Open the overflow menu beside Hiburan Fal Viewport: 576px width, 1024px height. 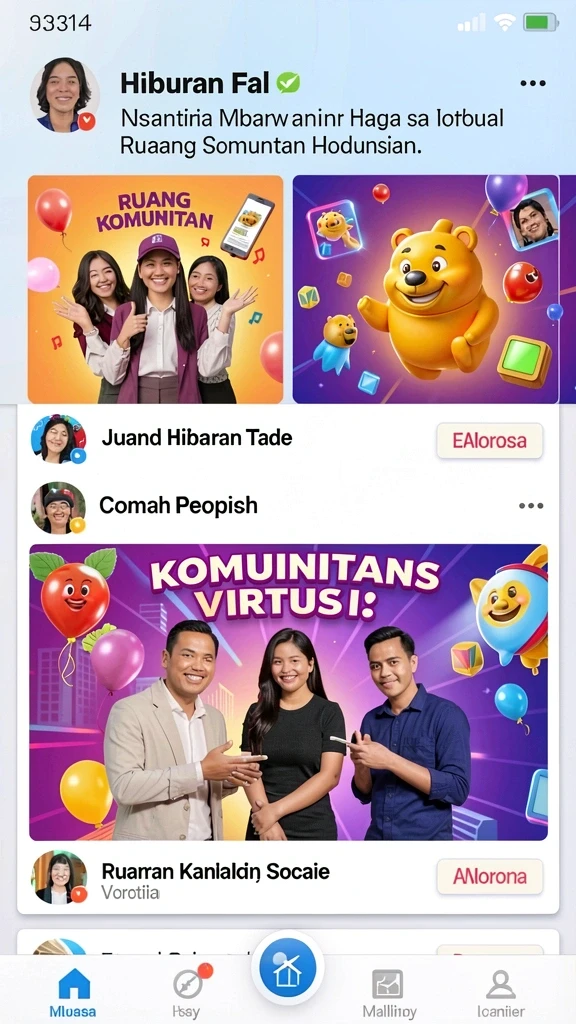(533, 83)
